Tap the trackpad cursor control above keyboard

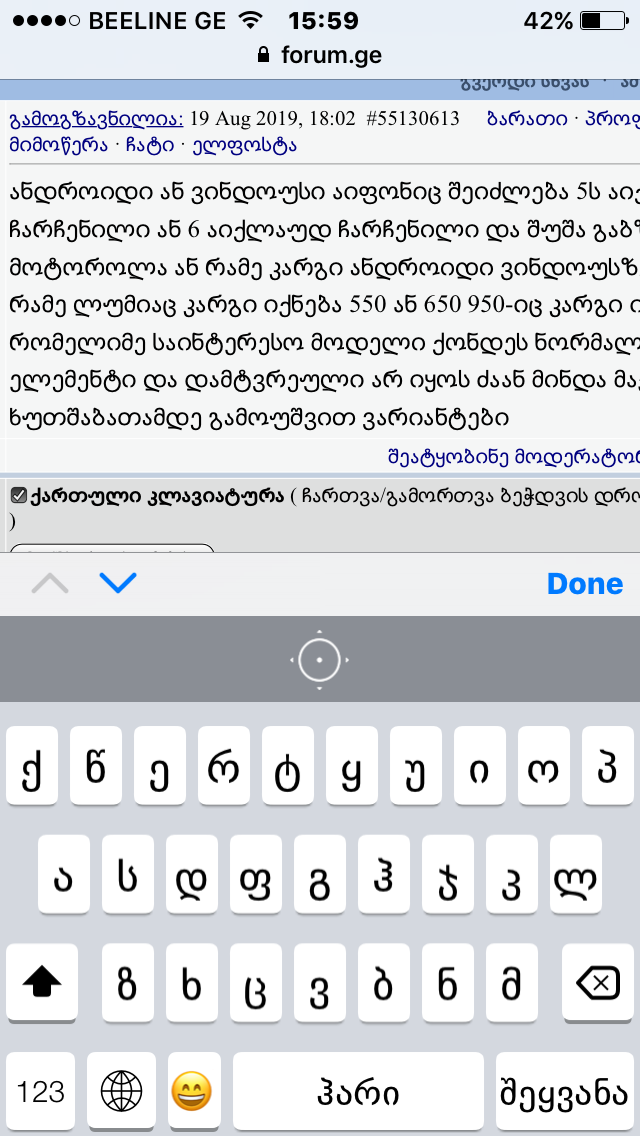pos(319,660)
